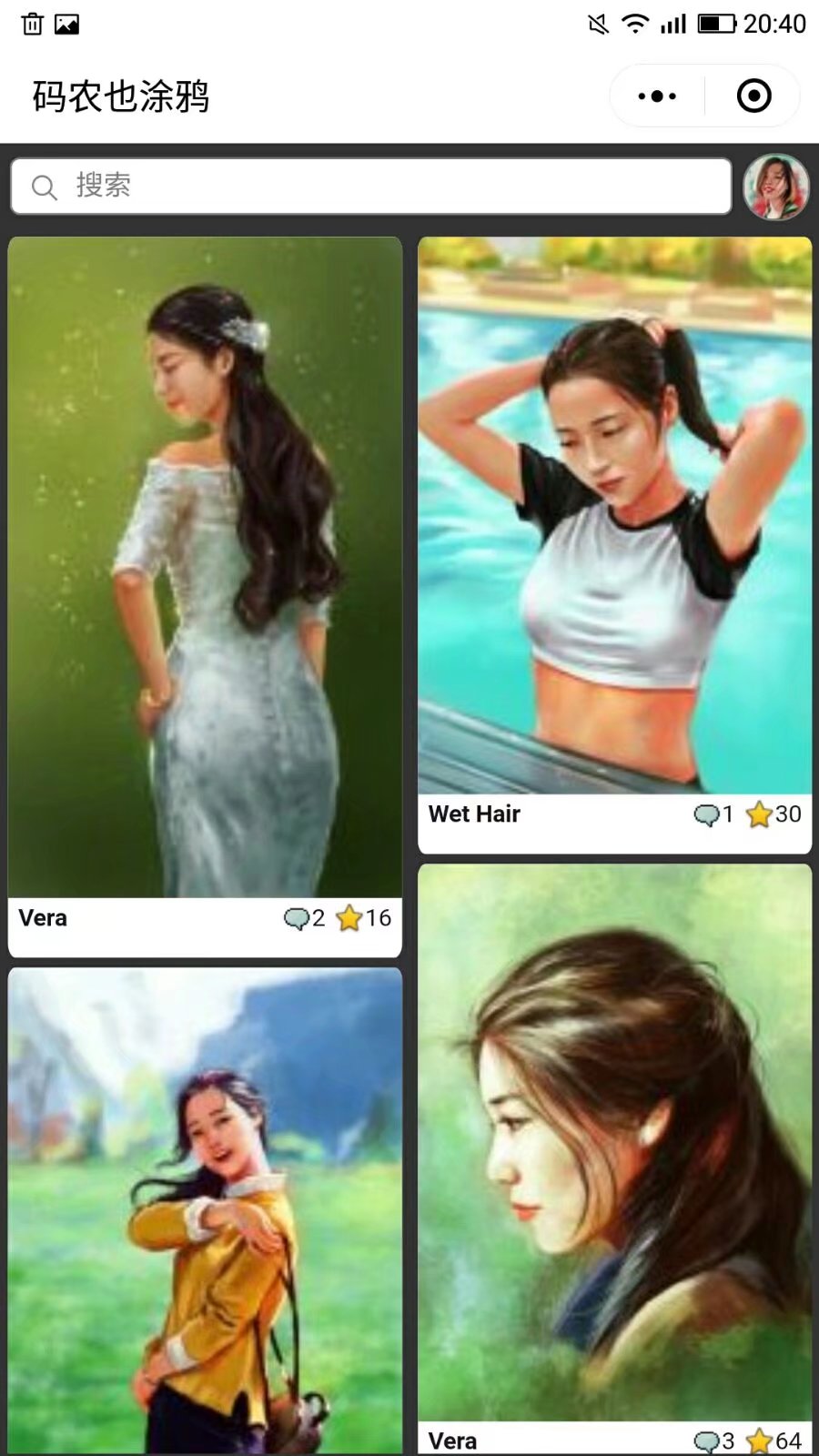Open the mini program three-dot menu

657,96
